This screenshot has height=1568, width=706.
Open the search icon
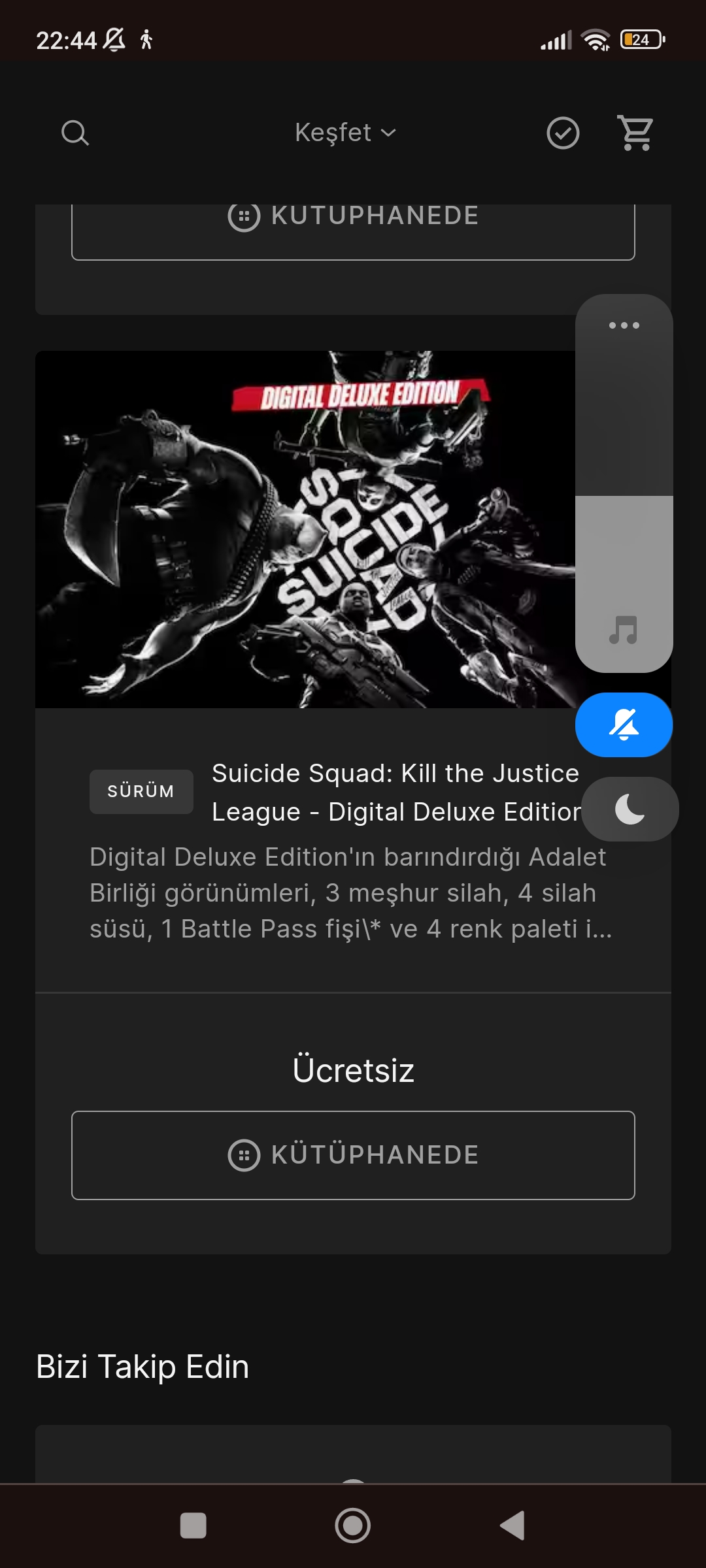[x=75, y=133]
